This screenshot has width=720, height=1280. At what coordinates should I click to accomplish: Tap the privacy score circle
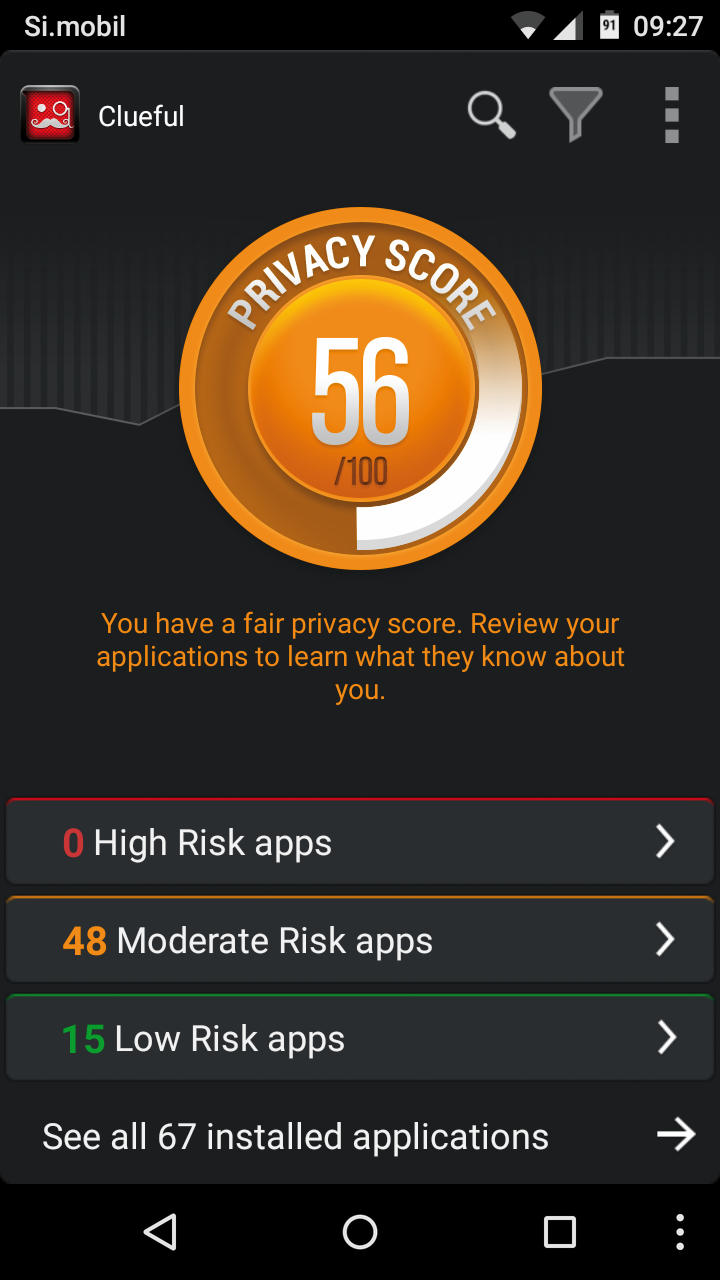click(360, 388)
